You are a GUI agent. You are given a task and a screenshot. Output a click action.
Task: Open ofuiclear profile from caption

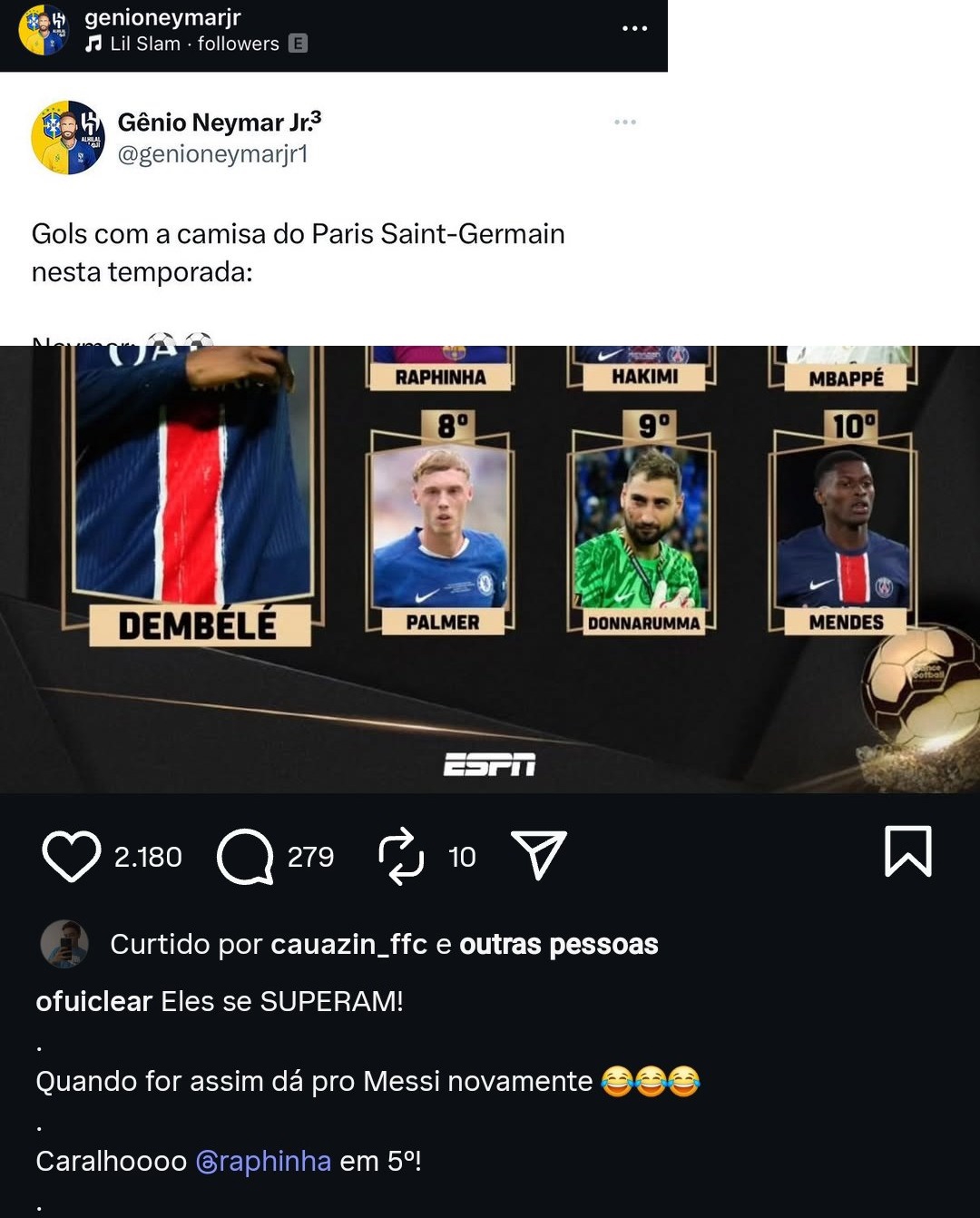(93, 1001)
